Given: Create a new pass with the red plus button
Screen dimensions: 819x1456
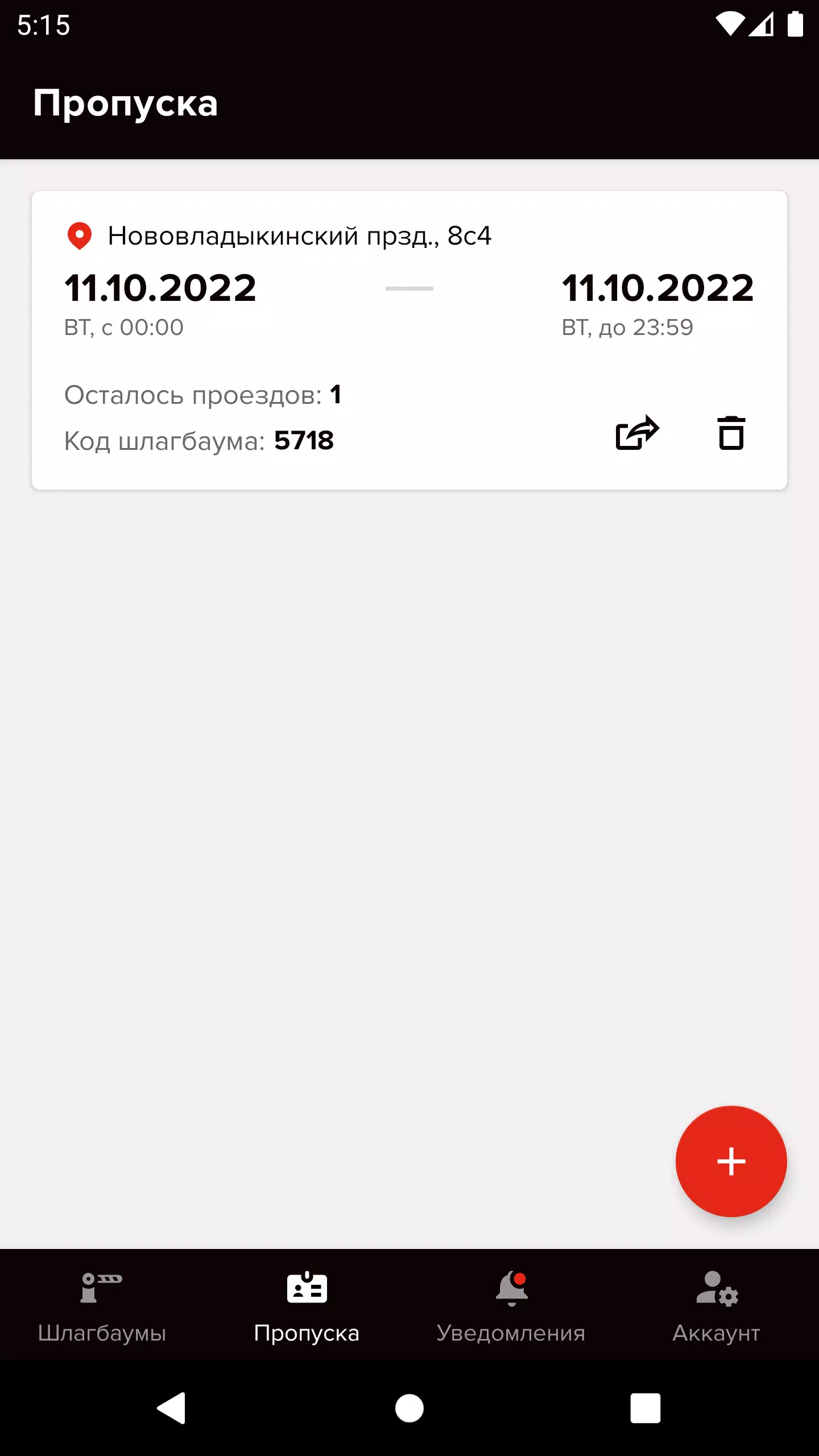Looking at the screenshot, I should pyautogui.click(x=731, y=1161).
